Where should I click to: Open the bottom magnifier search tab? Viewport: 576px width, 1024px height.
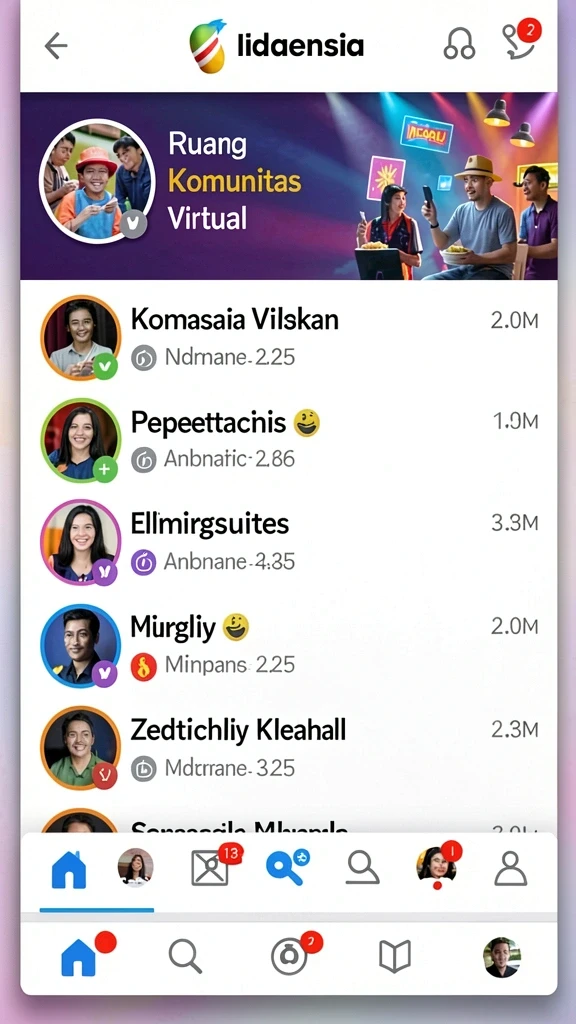click(x=185, y=957)
